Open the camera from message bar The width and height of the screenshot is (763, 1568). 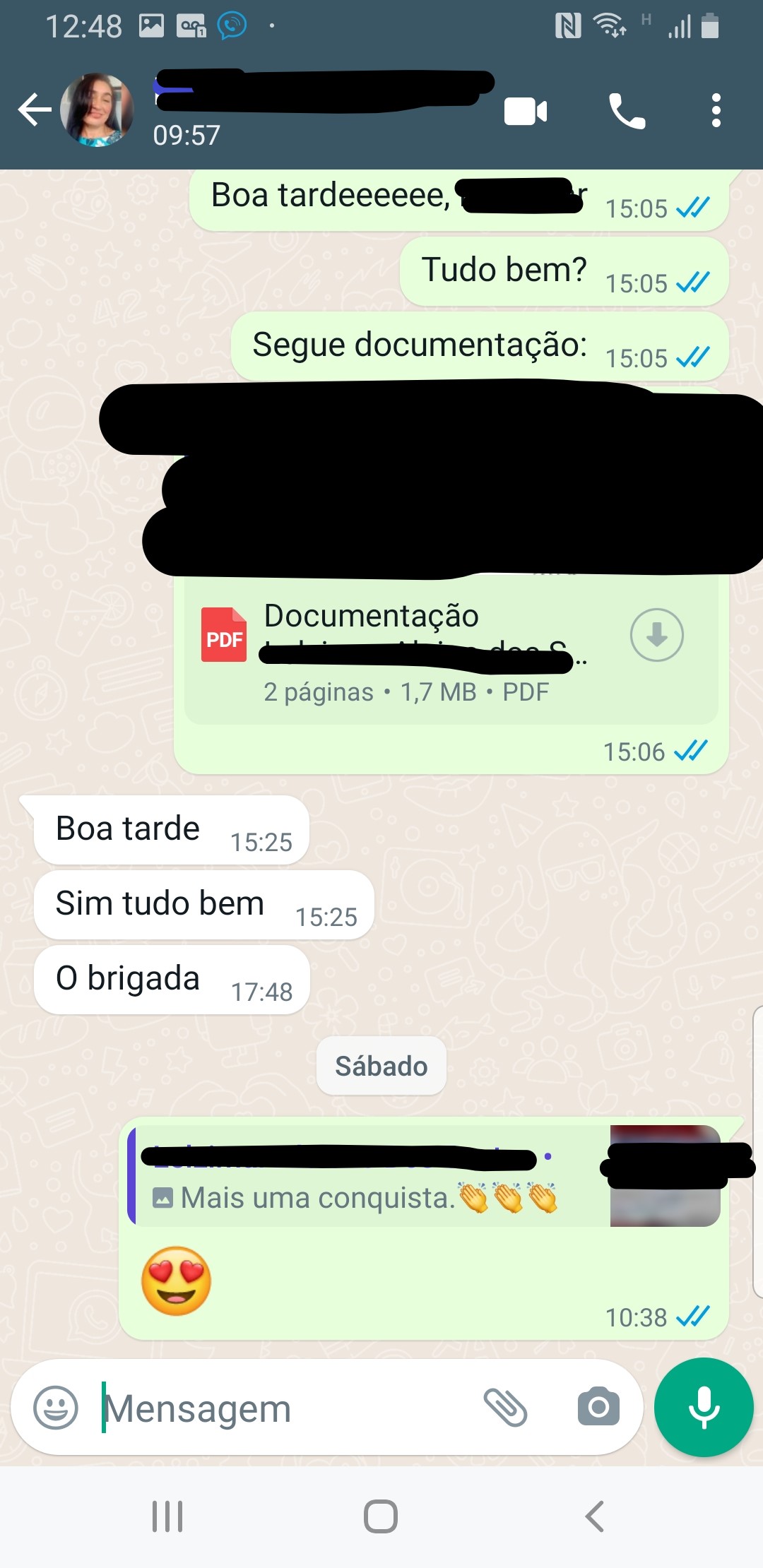click(598, 1406)
